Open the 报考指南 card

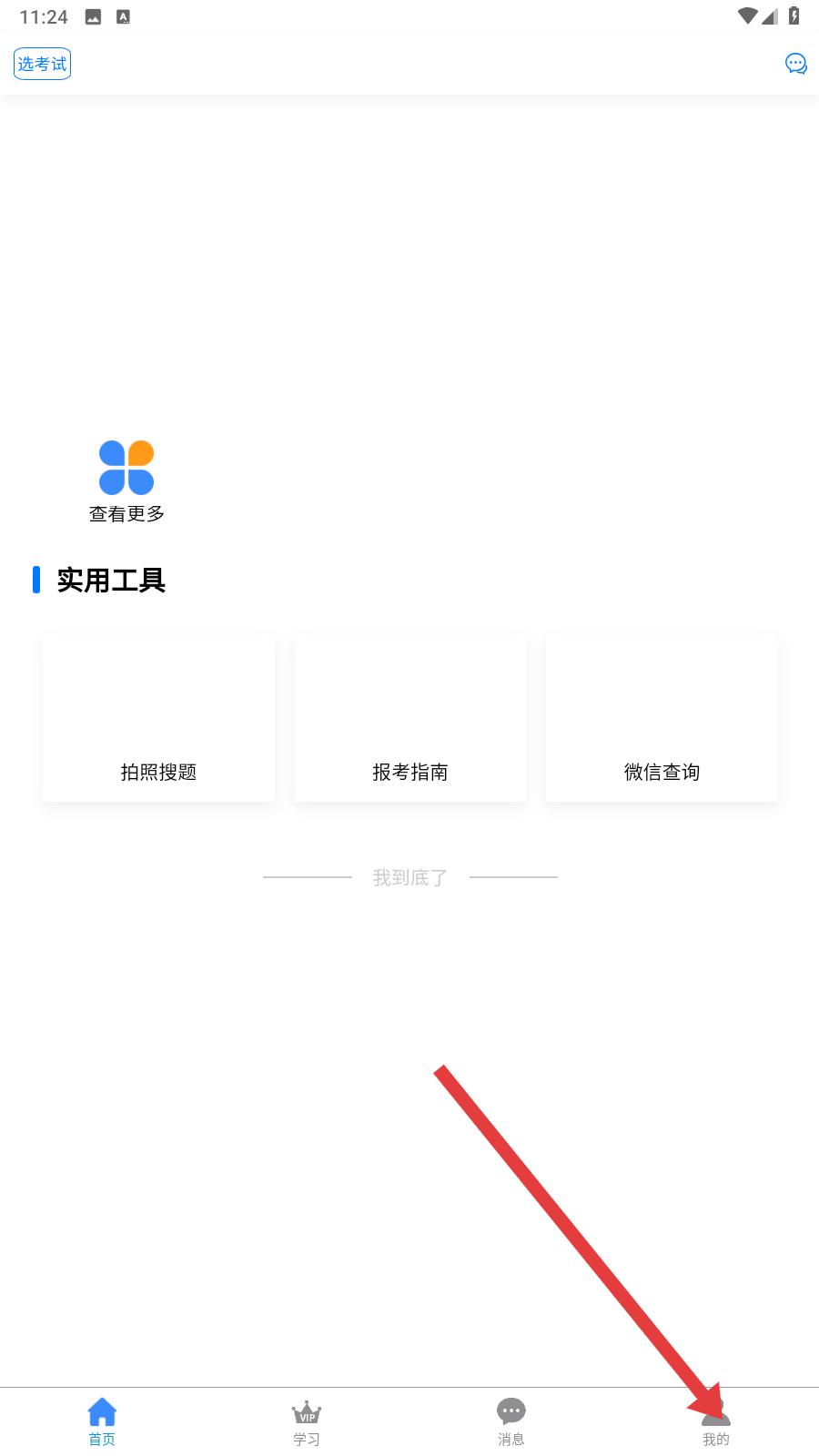coord(410,719)
